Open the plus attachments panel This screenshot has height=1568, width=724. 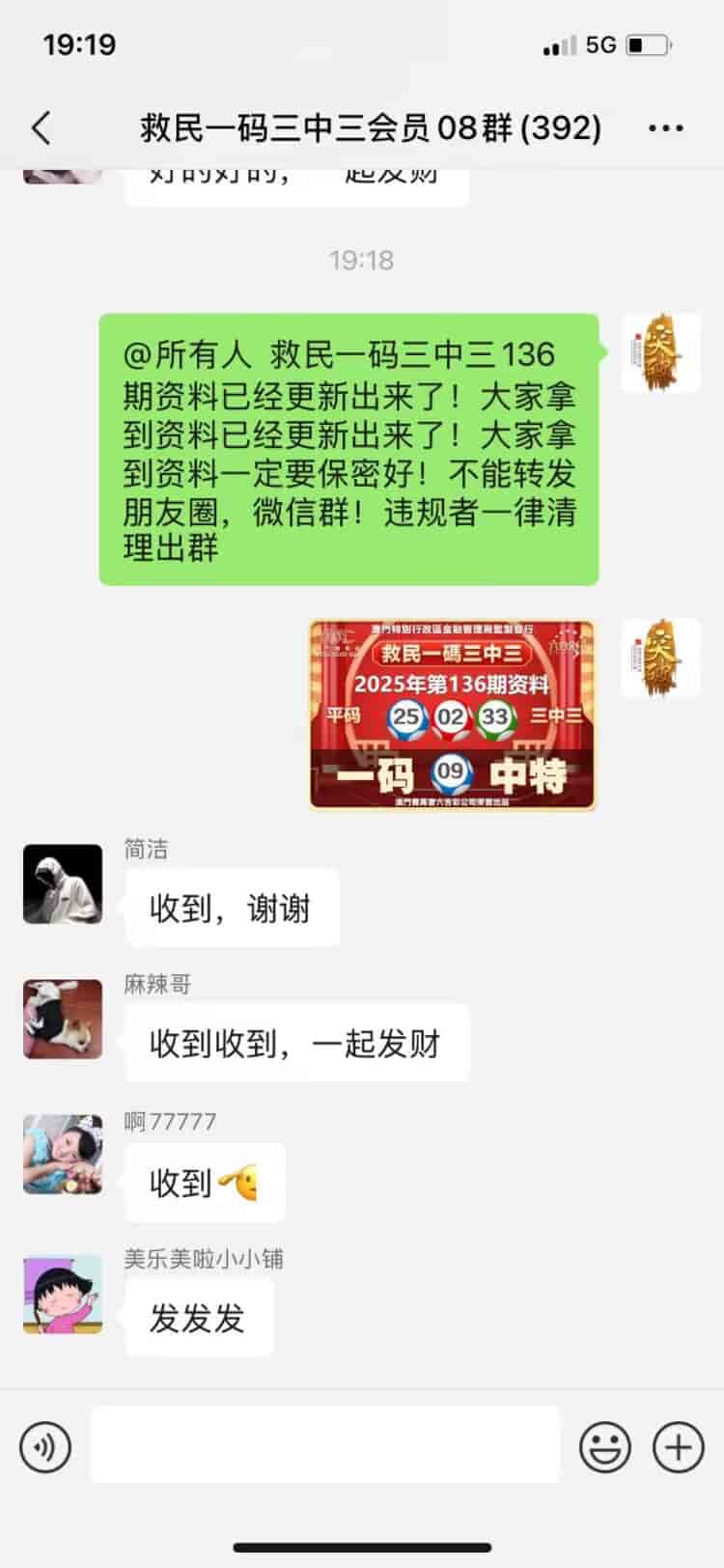click(679, 1447)
